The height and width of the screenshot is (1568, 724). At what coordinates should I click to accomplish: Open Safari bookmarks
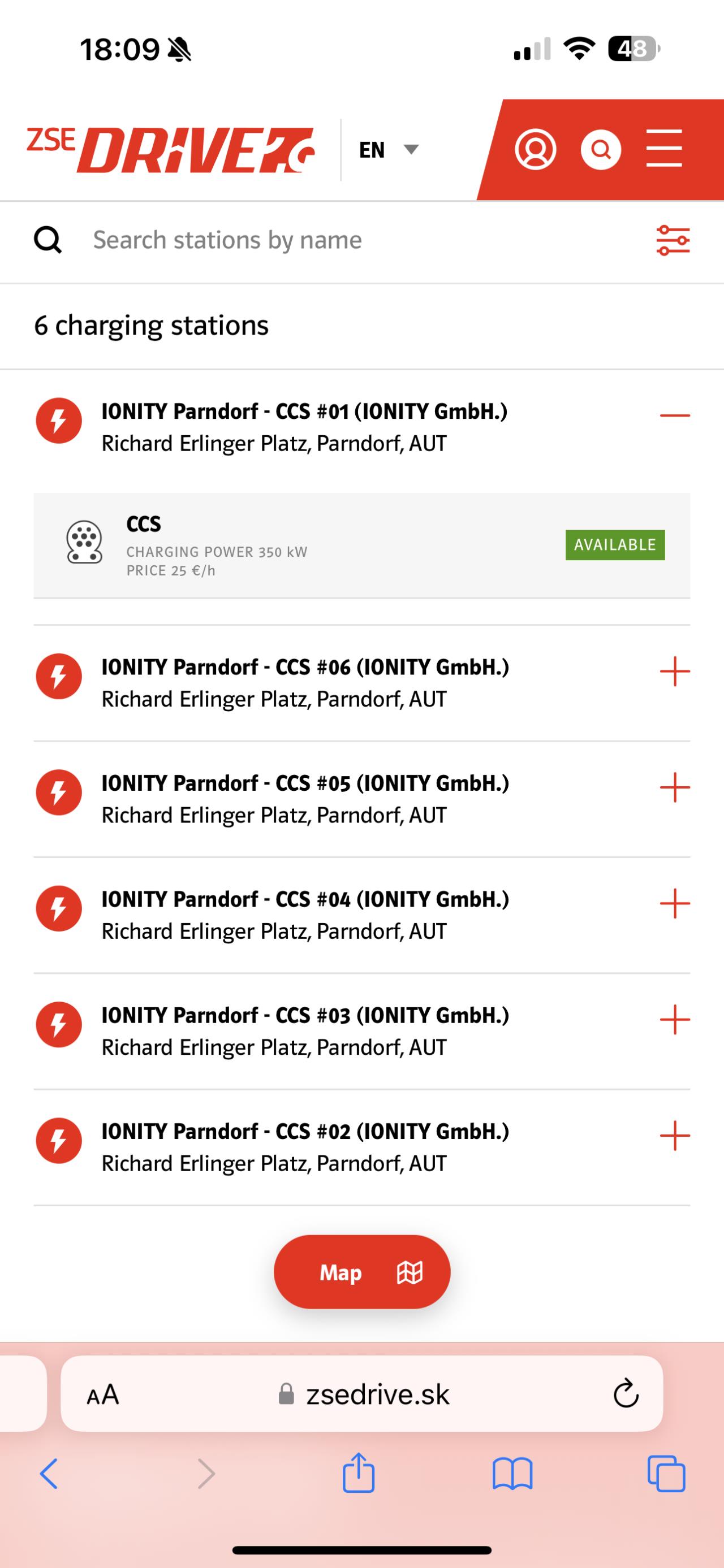click(x=512, y=1474)
